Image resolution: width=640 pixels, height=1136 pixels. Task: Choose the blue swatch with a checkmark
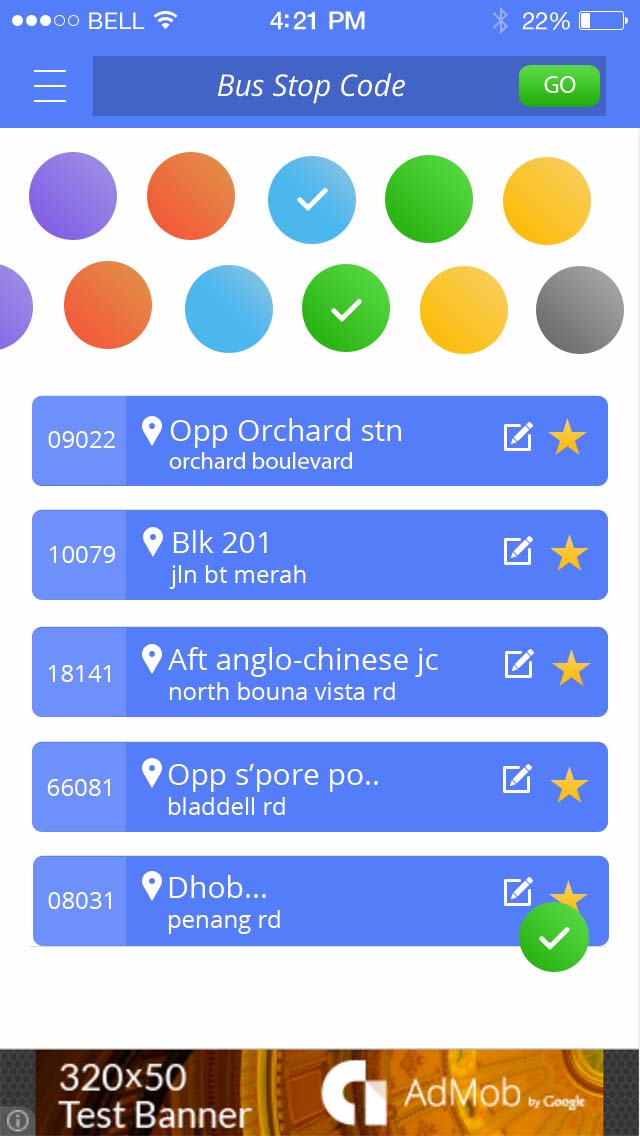(312, 199)
